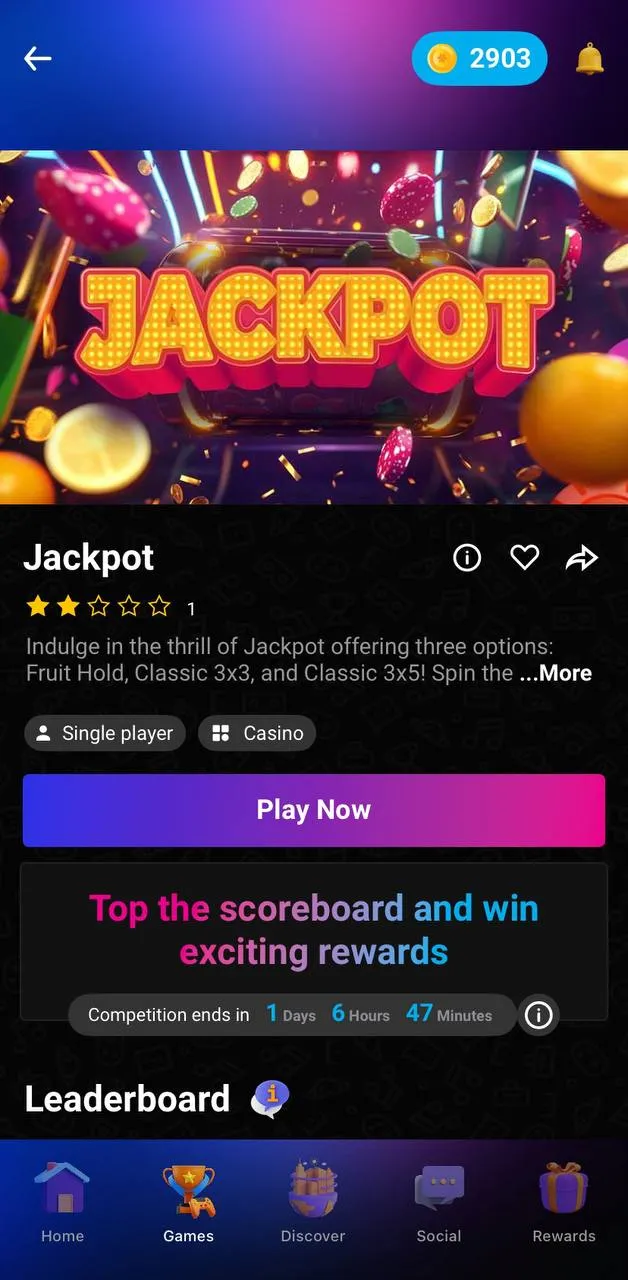The height and width of the screenshot is (1280, 628).
Task: Open the 2903 coin balance
Action: [x=480, y=59]
